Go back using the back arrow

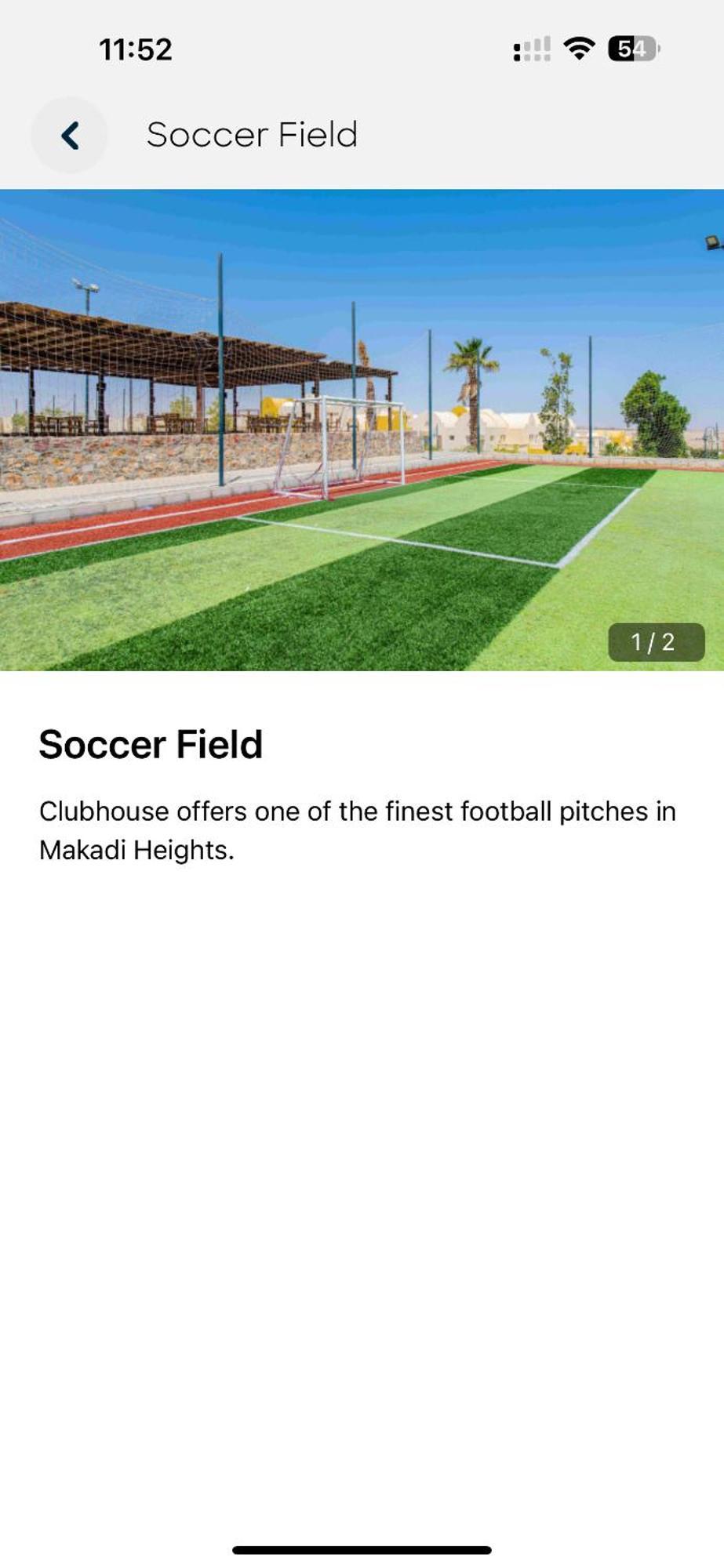69,136
